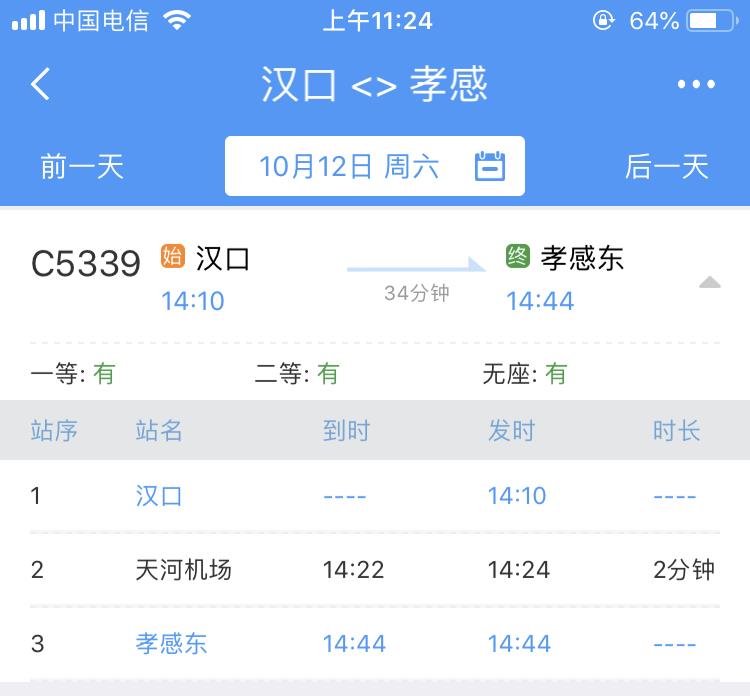Select the 无座 ticket availability
The height and width of the screenshot is (696, 750).
(x=524, y=374)
